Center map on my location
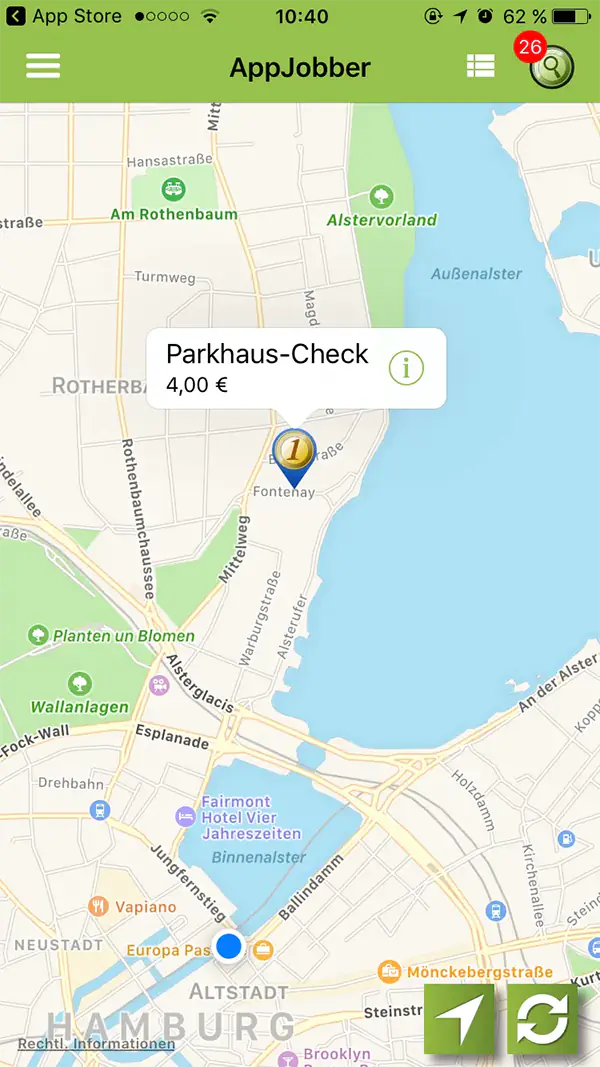 [459, 1019]
